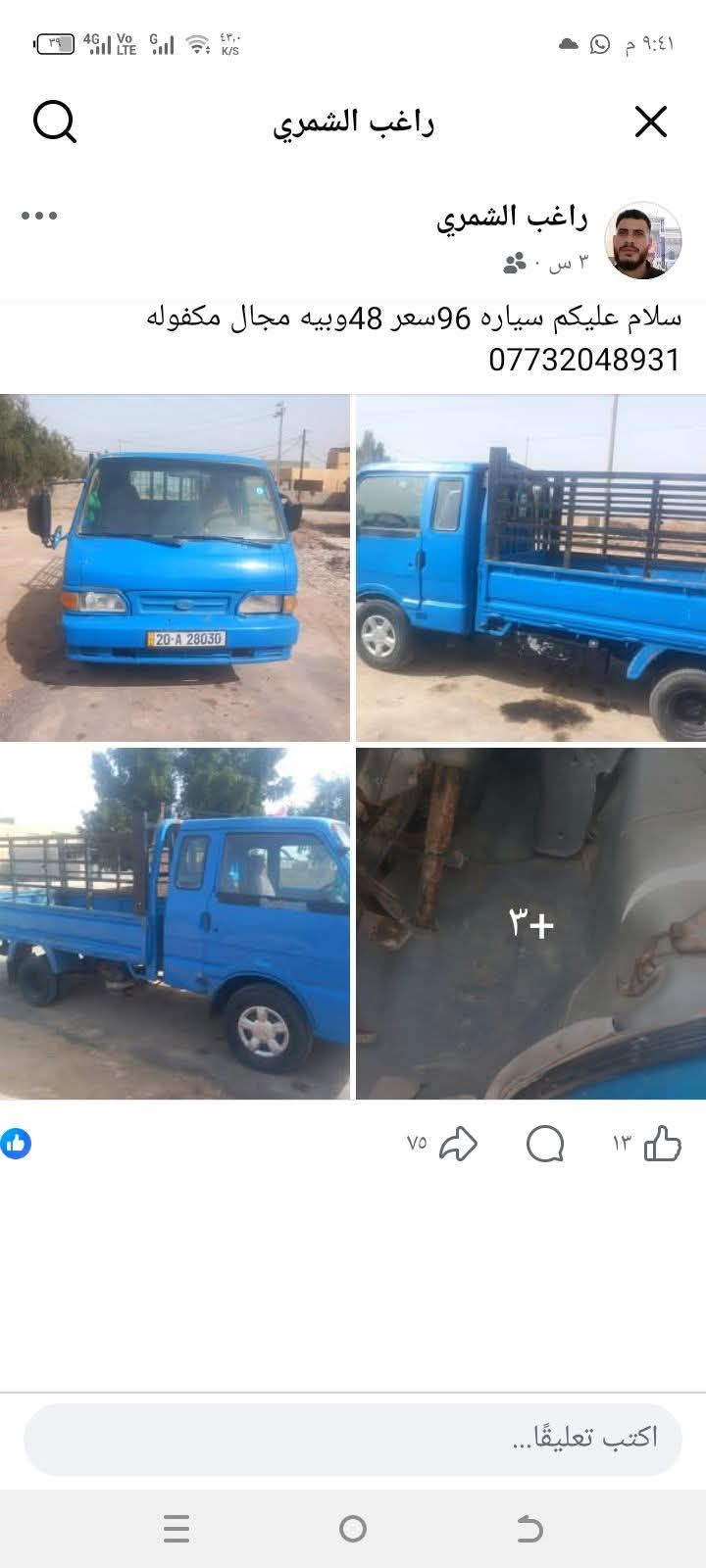706x1568 pixels.
Task: Open the comments on this post
Action: click(x=545, y=1144)
